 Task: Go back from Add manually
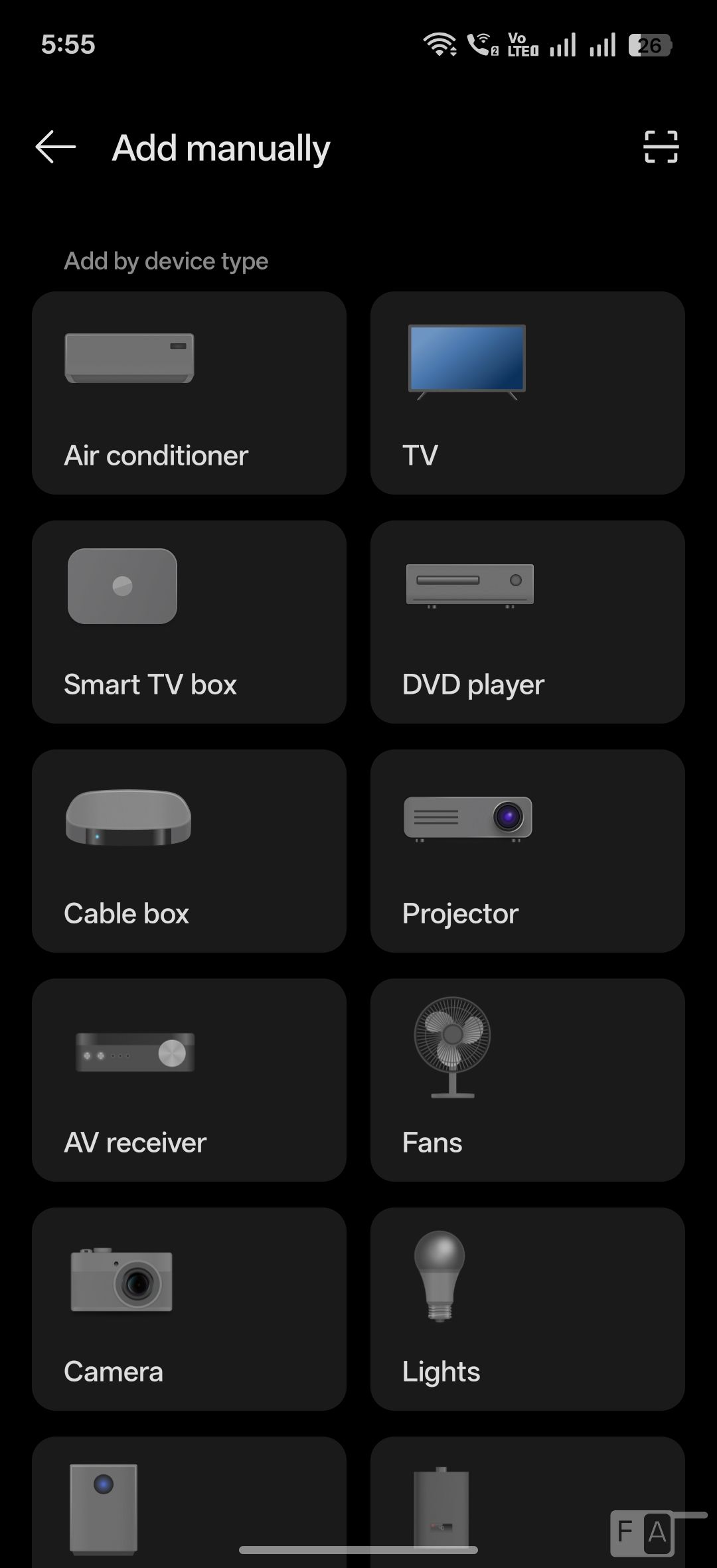(x=56, y=147)
